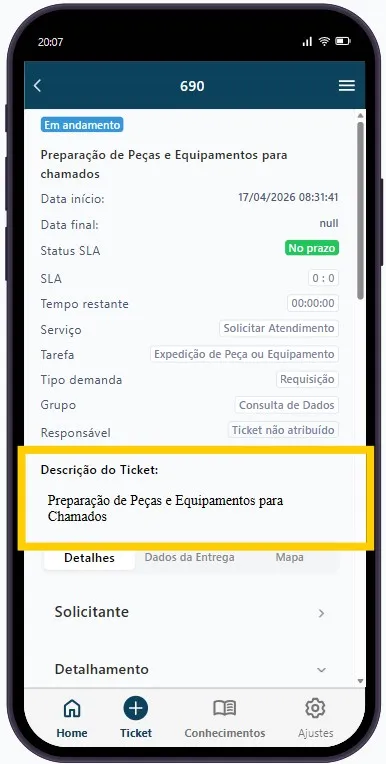
Task: Create a new Ticket
Action: point(136,718)
